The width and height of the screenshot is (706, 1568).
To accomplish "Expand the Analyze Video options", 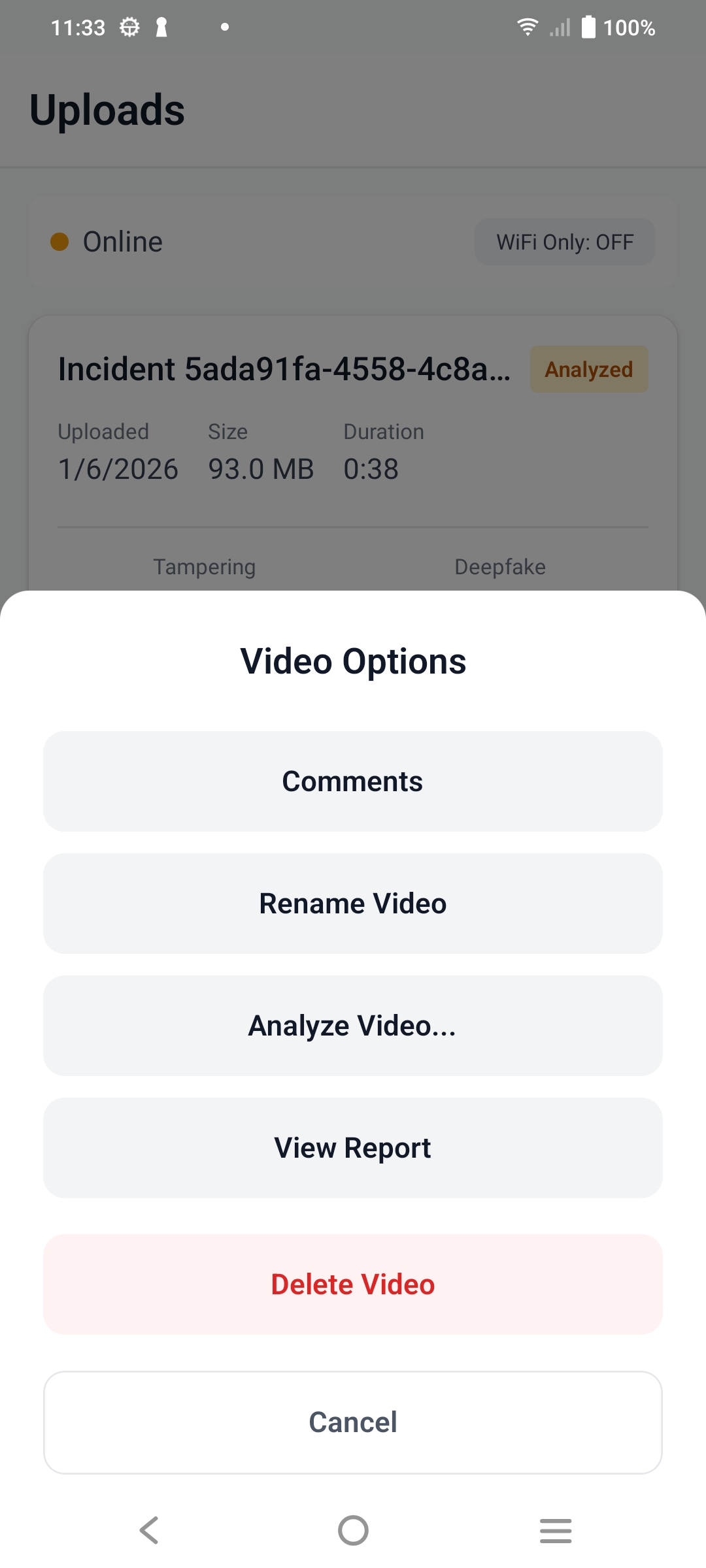I will click(x=352, y=1024).
